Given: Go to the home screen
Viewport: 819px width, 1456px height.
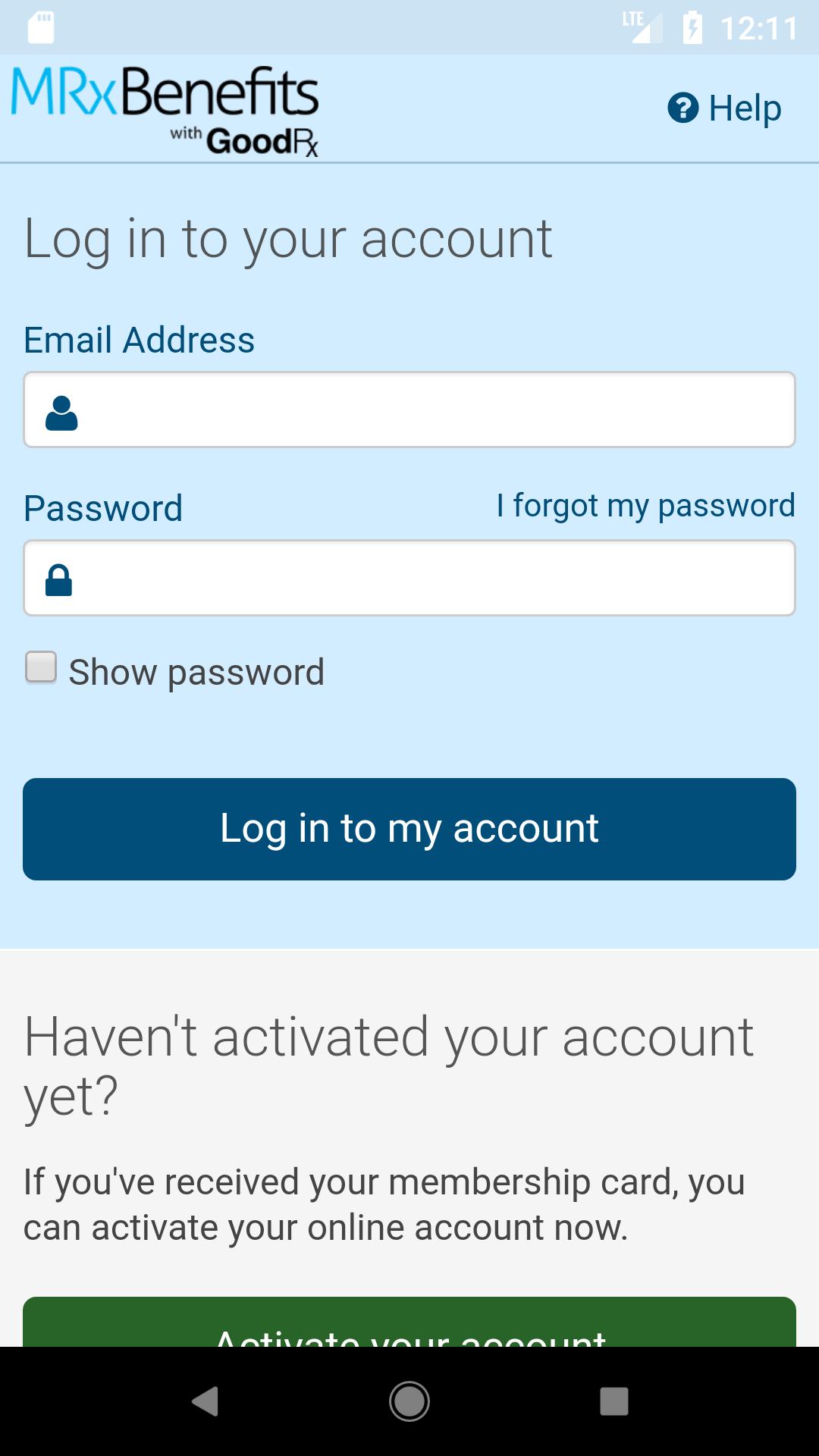Looking at the screenshot, I should point(409,1401).
